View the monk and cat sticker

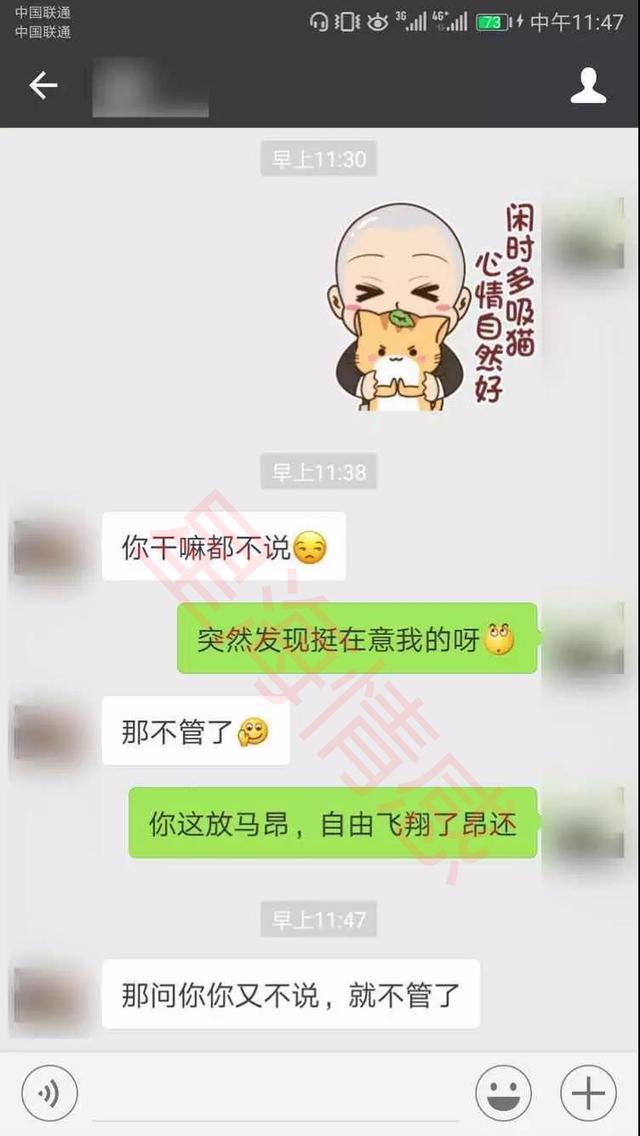435,305
